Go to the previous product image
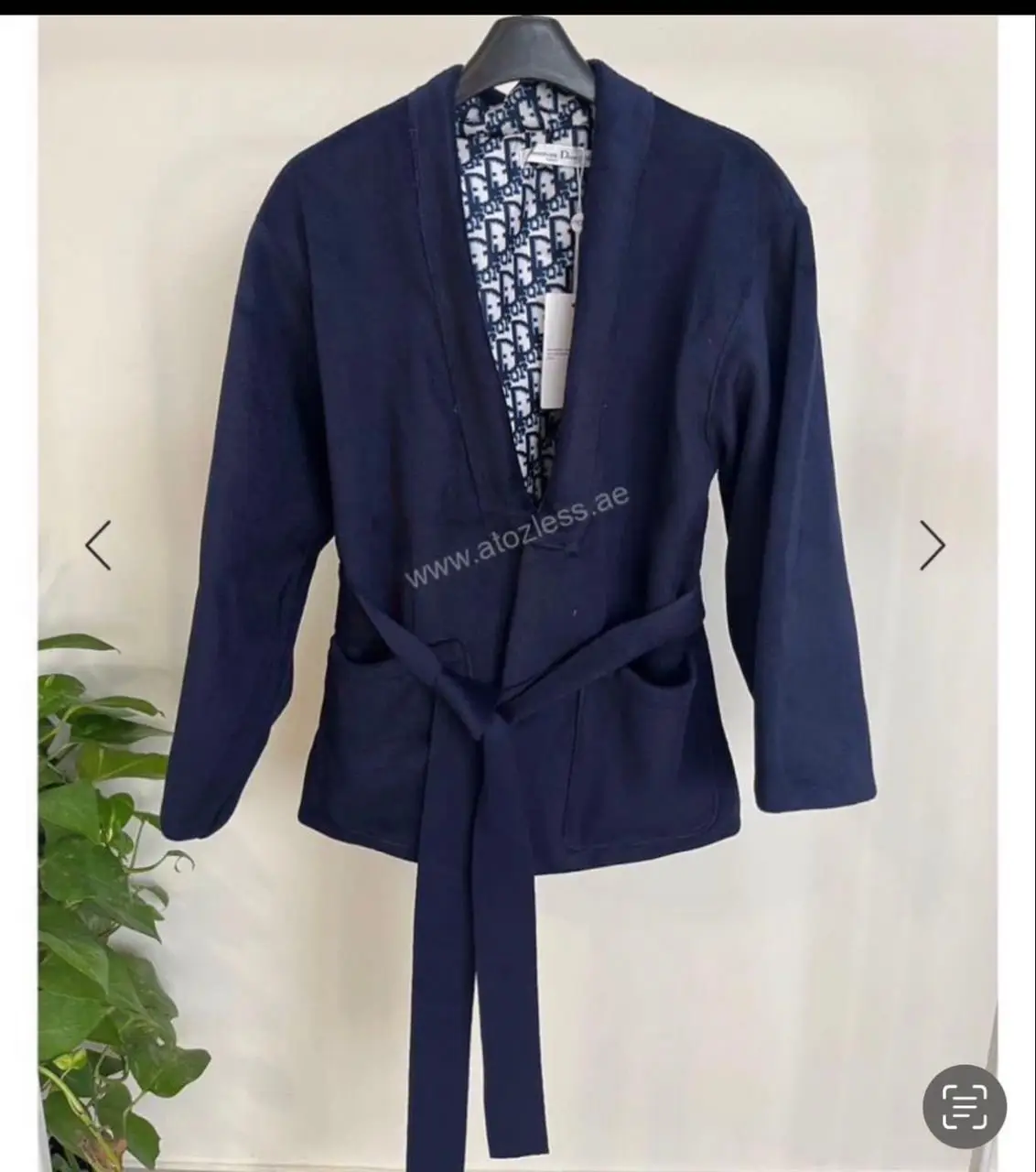This screenshot has height=1172, width=1036. [98, 546]
